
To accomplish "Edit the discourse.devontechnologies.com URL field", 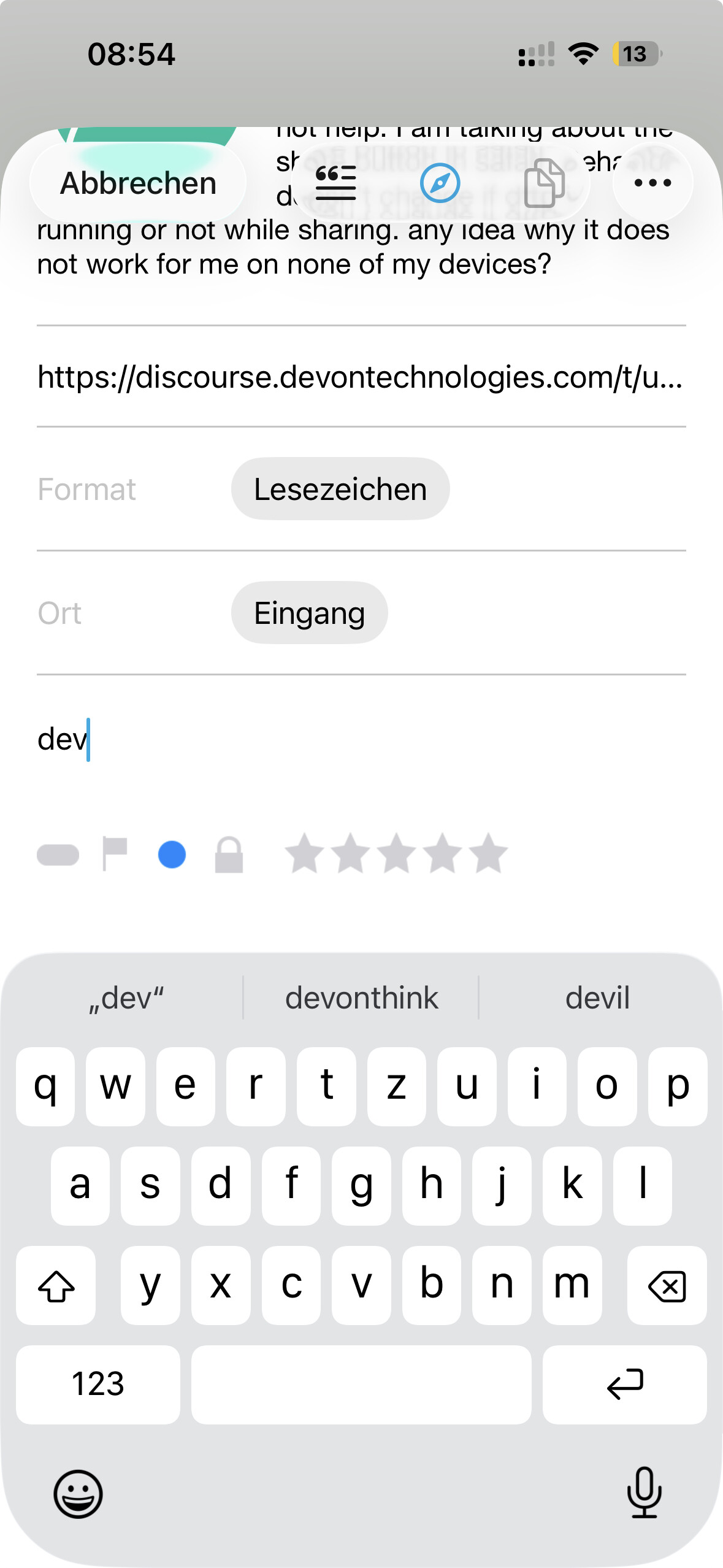I will 361,377.
